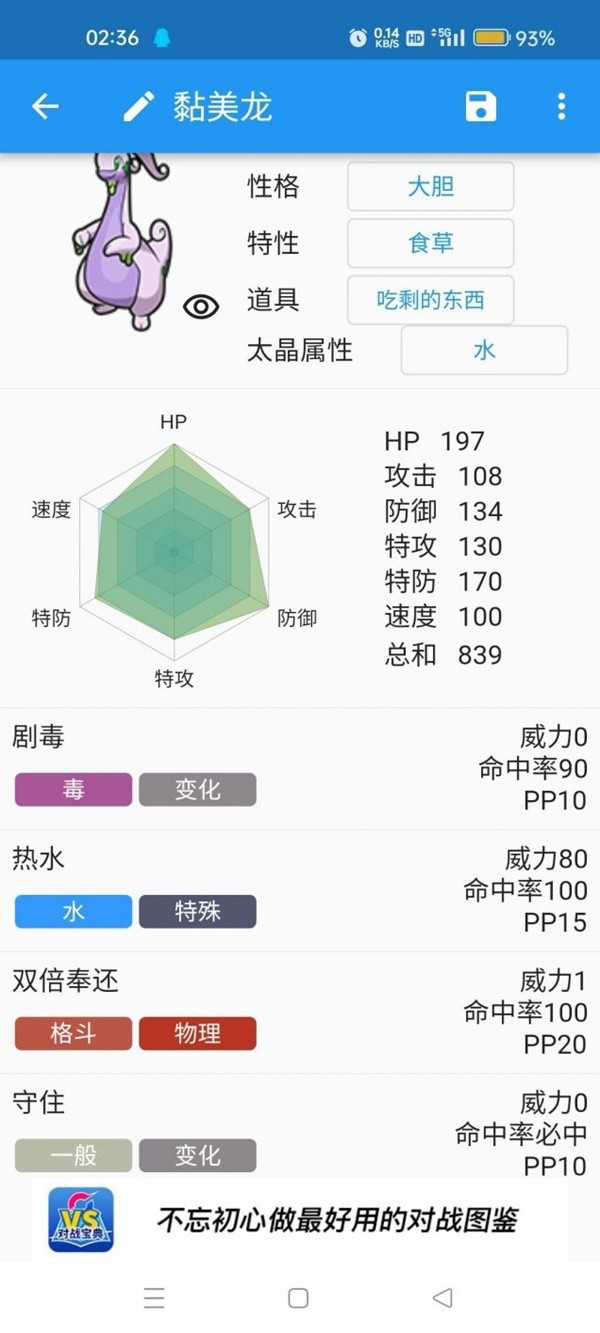Toggle the eye icon beside the sprite

pos(201,307)
